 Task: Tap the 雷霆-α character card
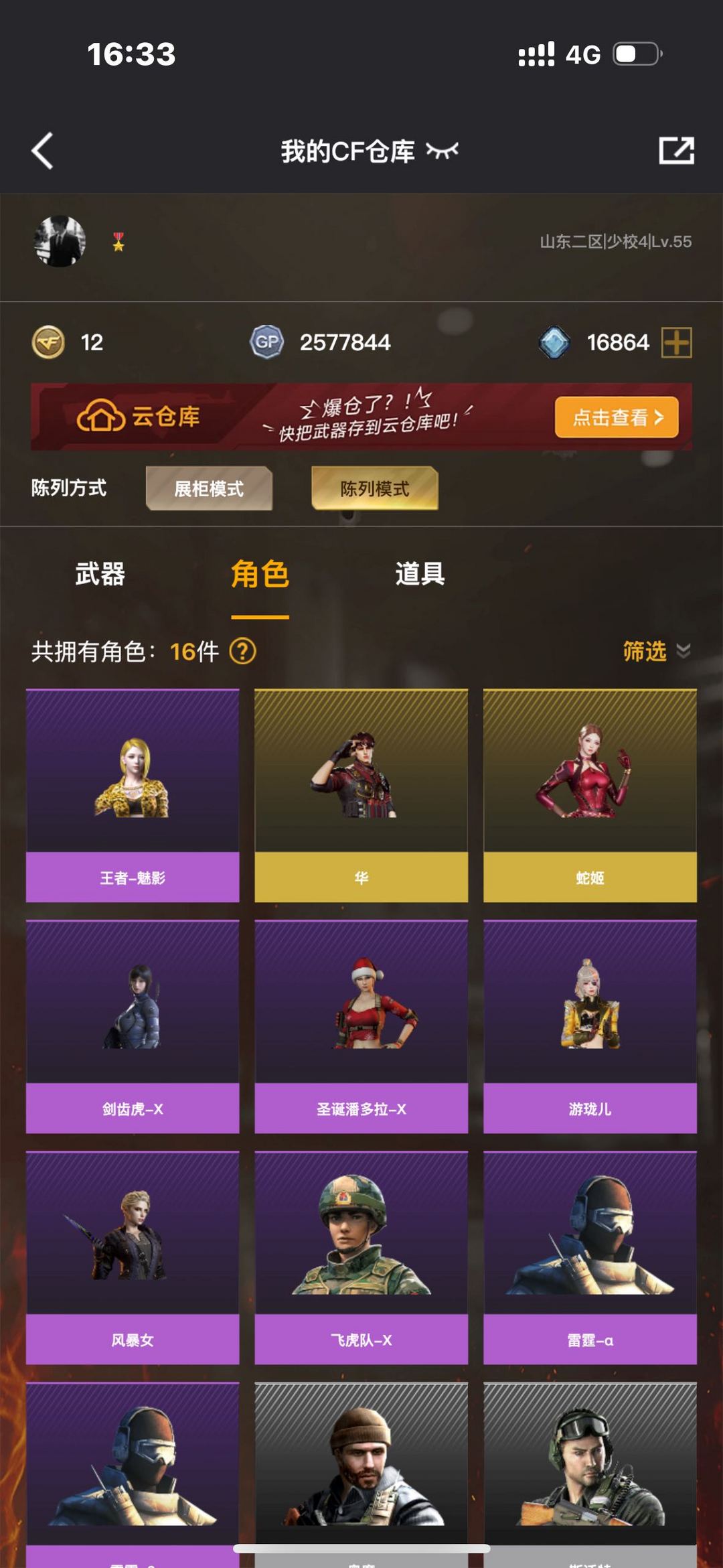coord(590,1258)
